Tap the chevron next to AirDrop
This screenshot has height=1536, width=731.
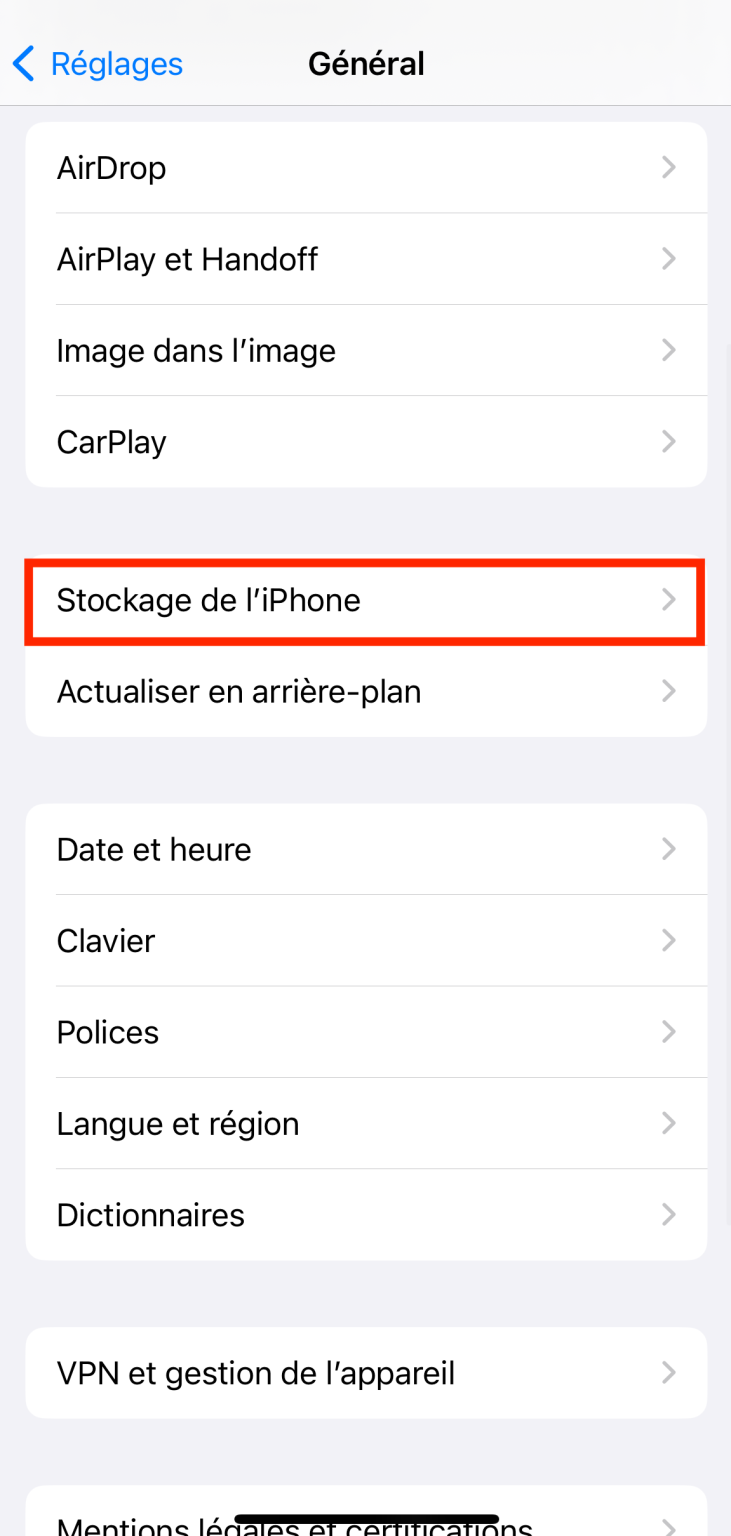(668, 167)
